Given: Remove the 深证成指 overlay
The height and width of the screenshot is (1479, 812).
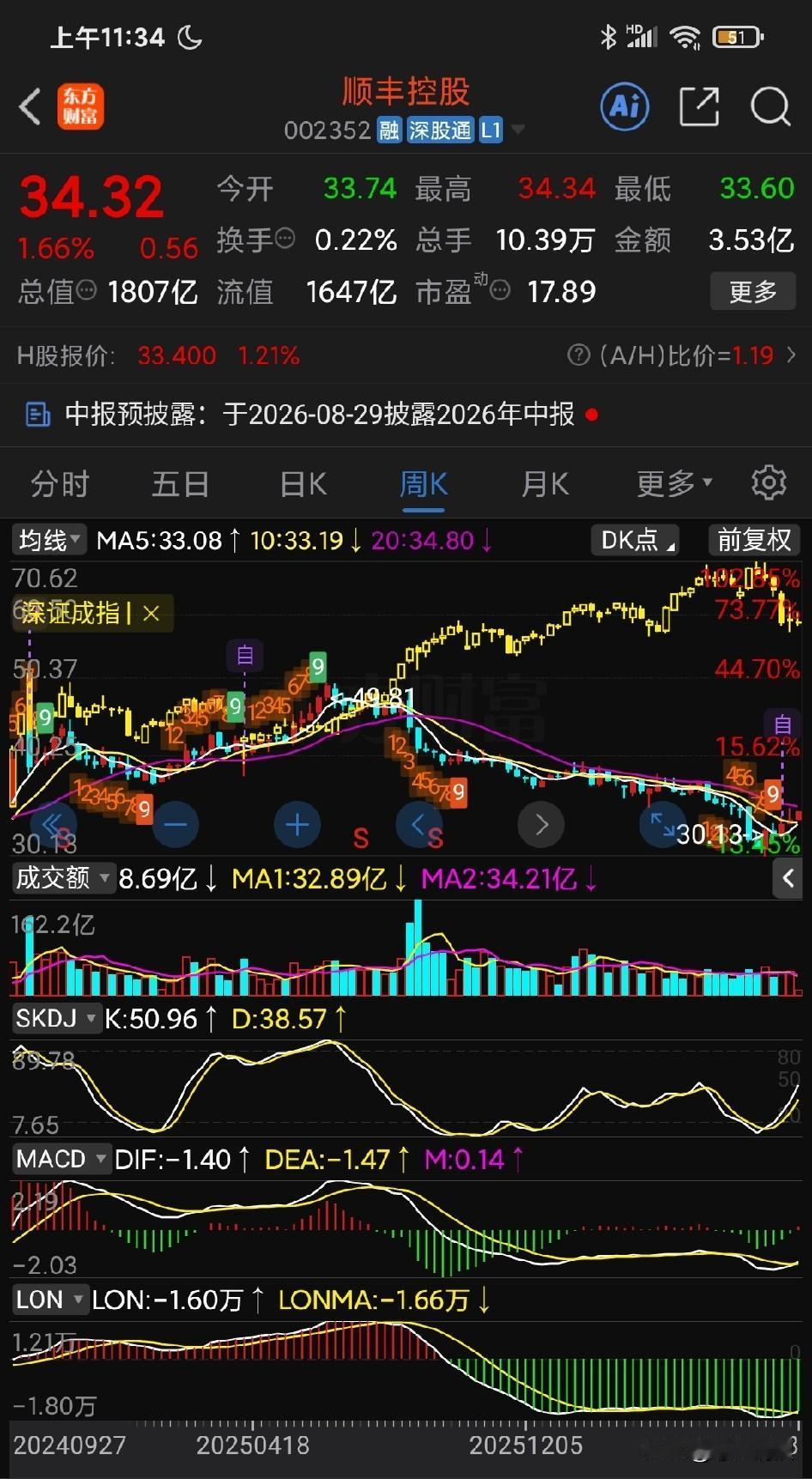Looking at the screenshot, I should click(x=151, y=613).
